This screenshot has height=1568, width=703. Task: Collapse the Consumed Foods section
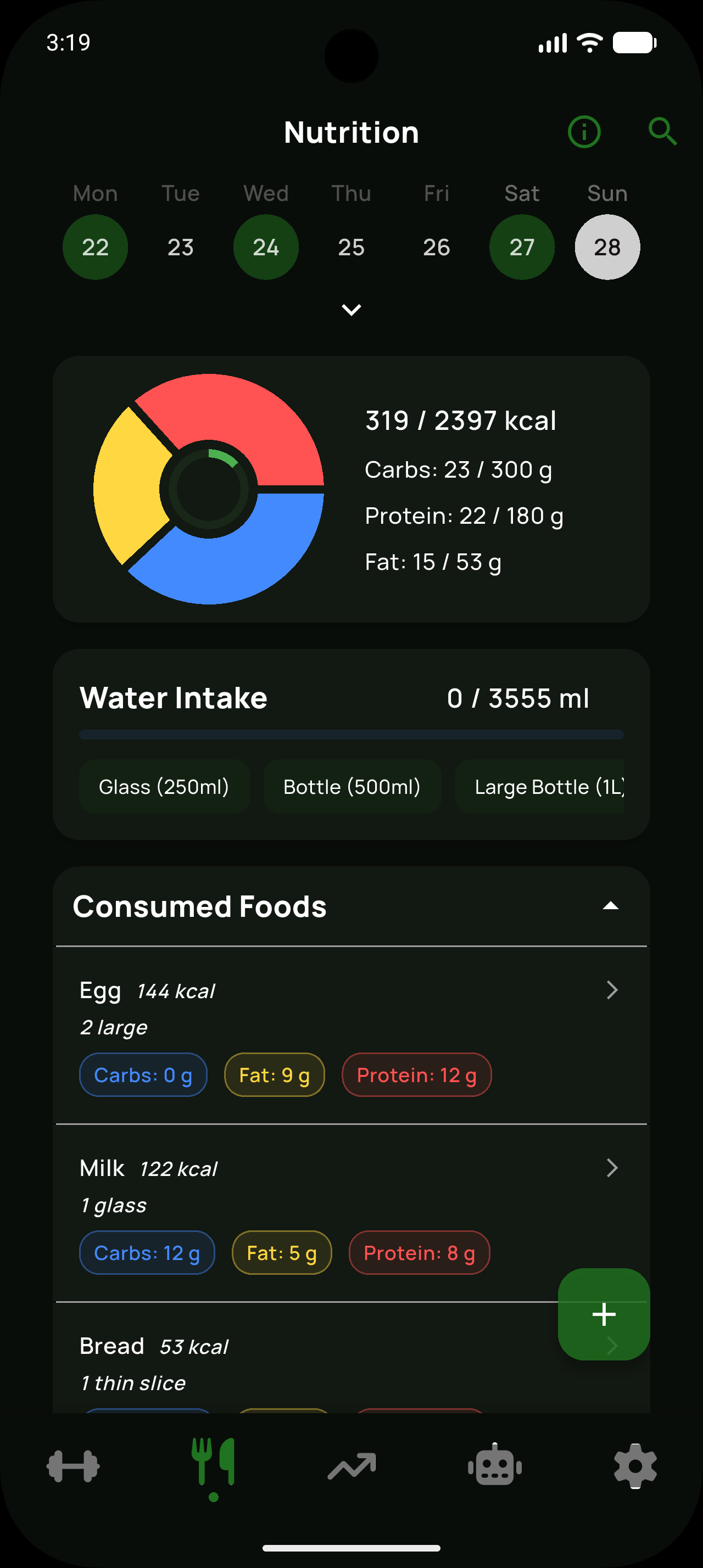click(612, 906)
